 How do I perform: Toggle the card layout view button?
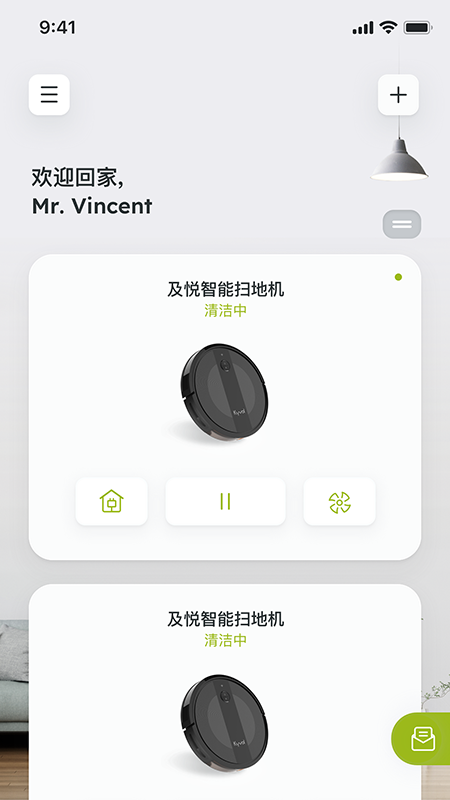click(402, 224)
